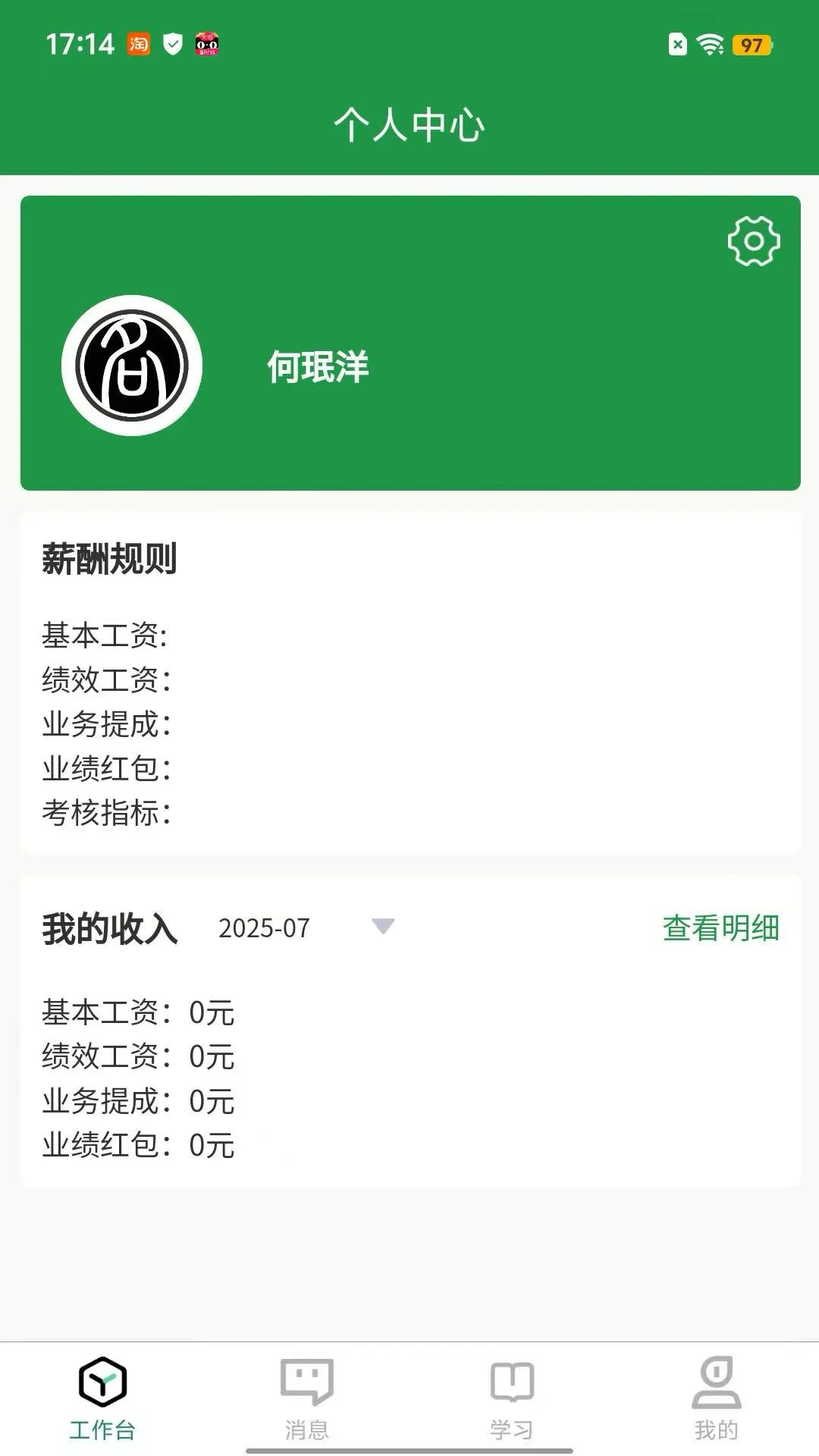Switch to the 工作台 tab
819x1456 pixels.
(x=102, y=1398)
